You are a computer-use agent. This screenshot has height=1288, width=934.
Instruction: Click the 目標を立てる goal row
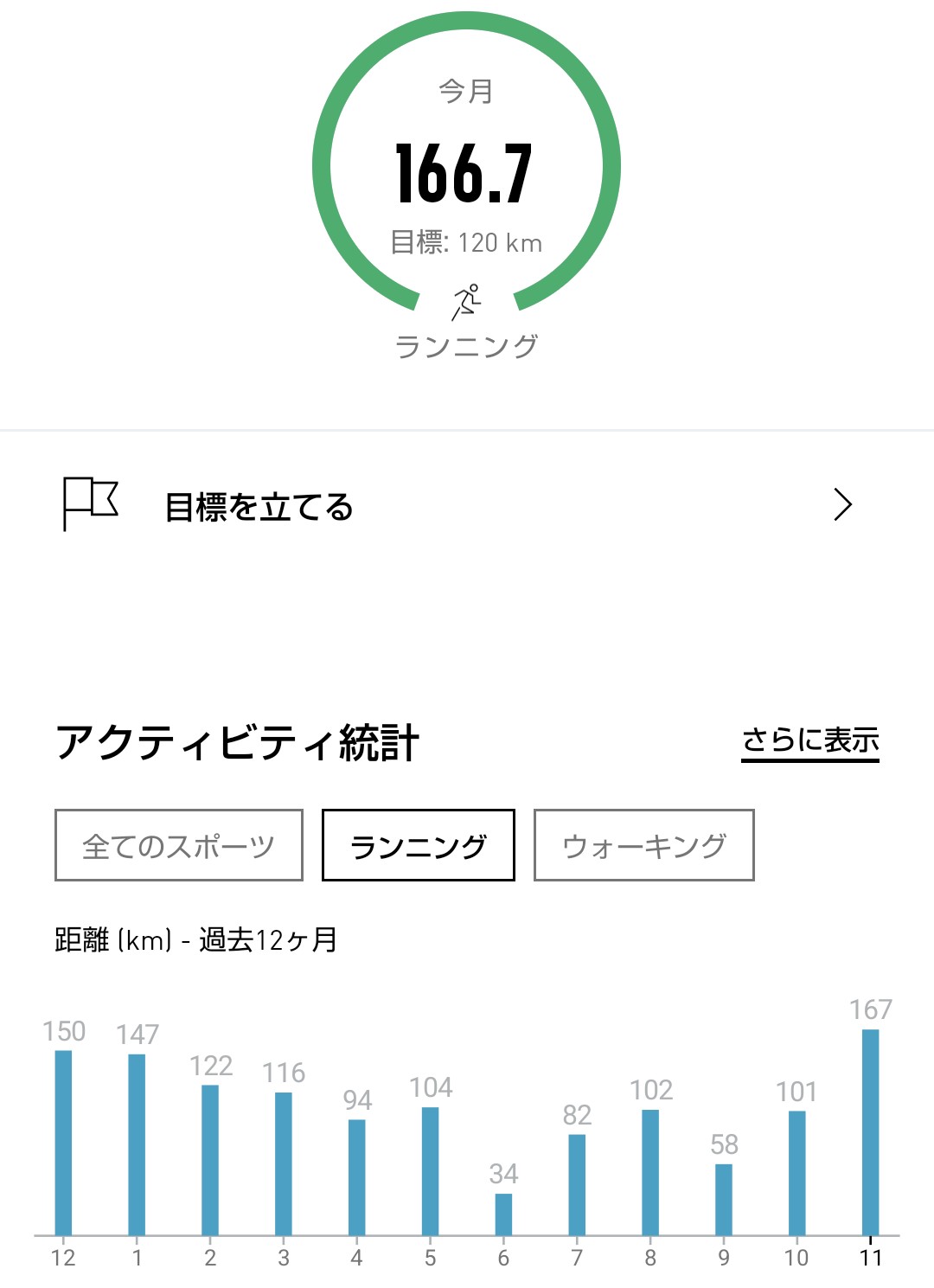pos(259,507)
